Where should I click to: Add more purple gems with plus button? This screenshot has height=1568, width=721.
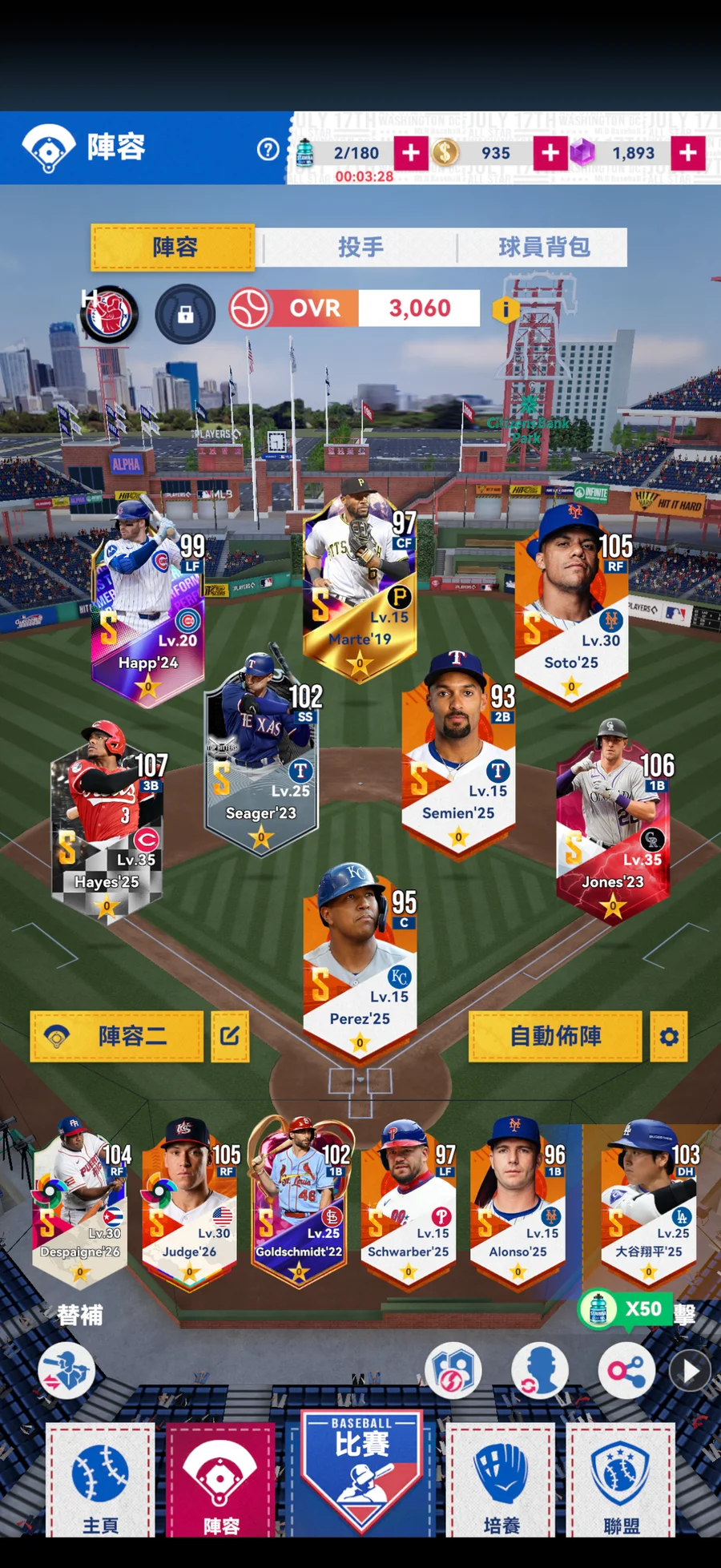pyautogui.click(x=688, y=152)
